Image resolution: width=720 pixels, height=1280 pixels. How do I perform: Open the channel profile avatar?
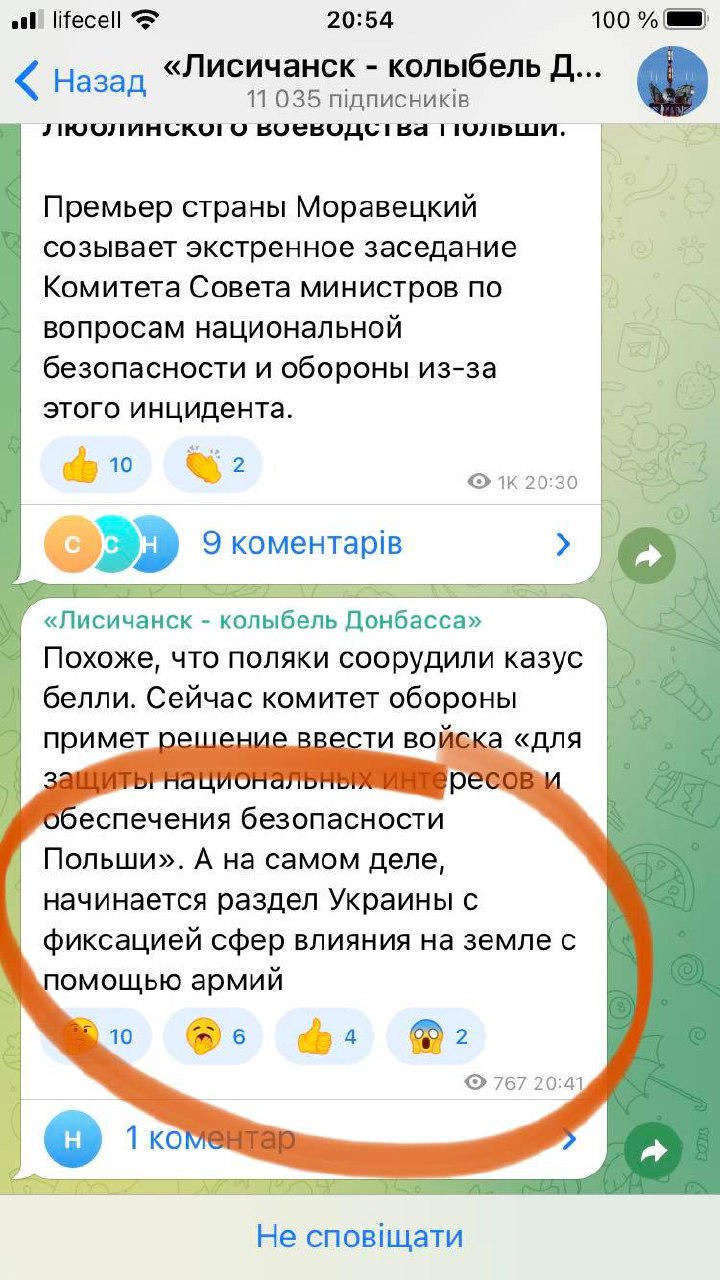pyautogui.click(x=672, y=80)
